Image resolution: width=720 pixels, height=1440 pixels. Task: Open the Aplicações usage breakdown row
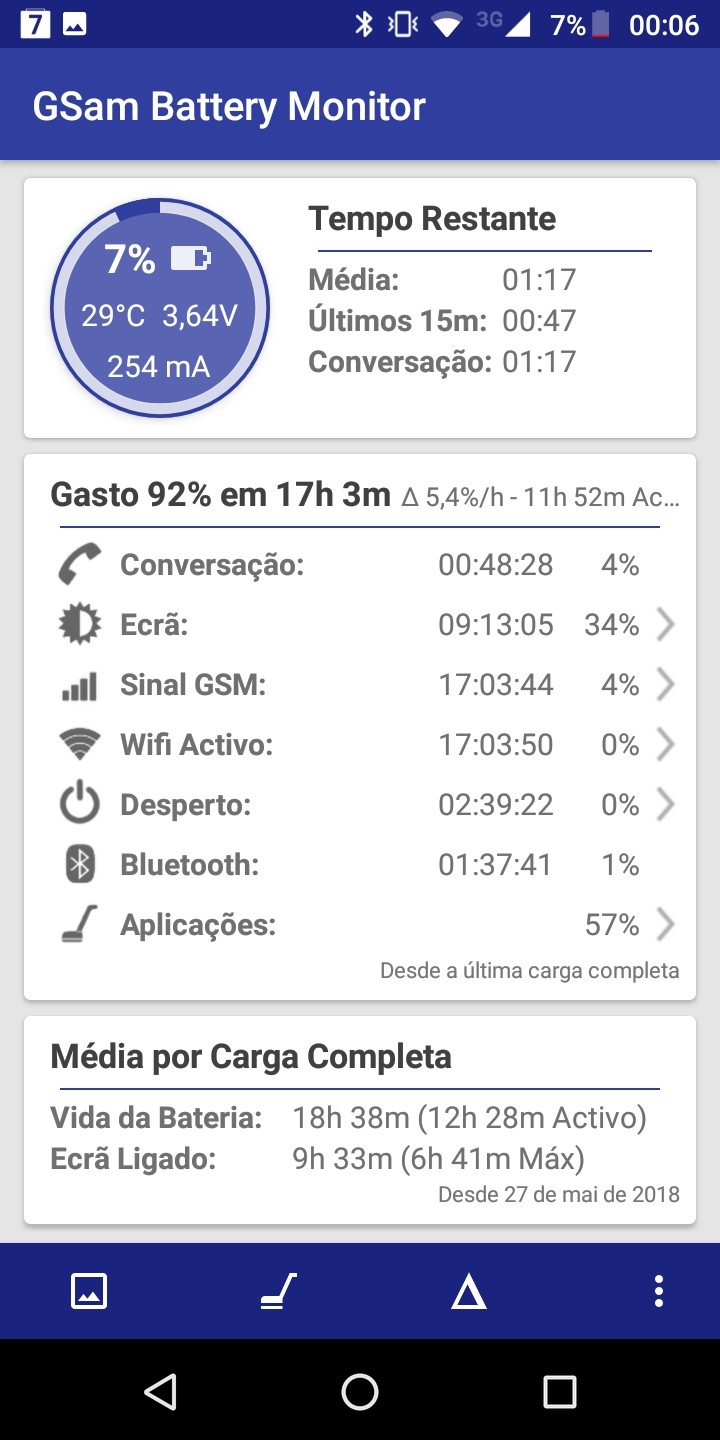360,925
